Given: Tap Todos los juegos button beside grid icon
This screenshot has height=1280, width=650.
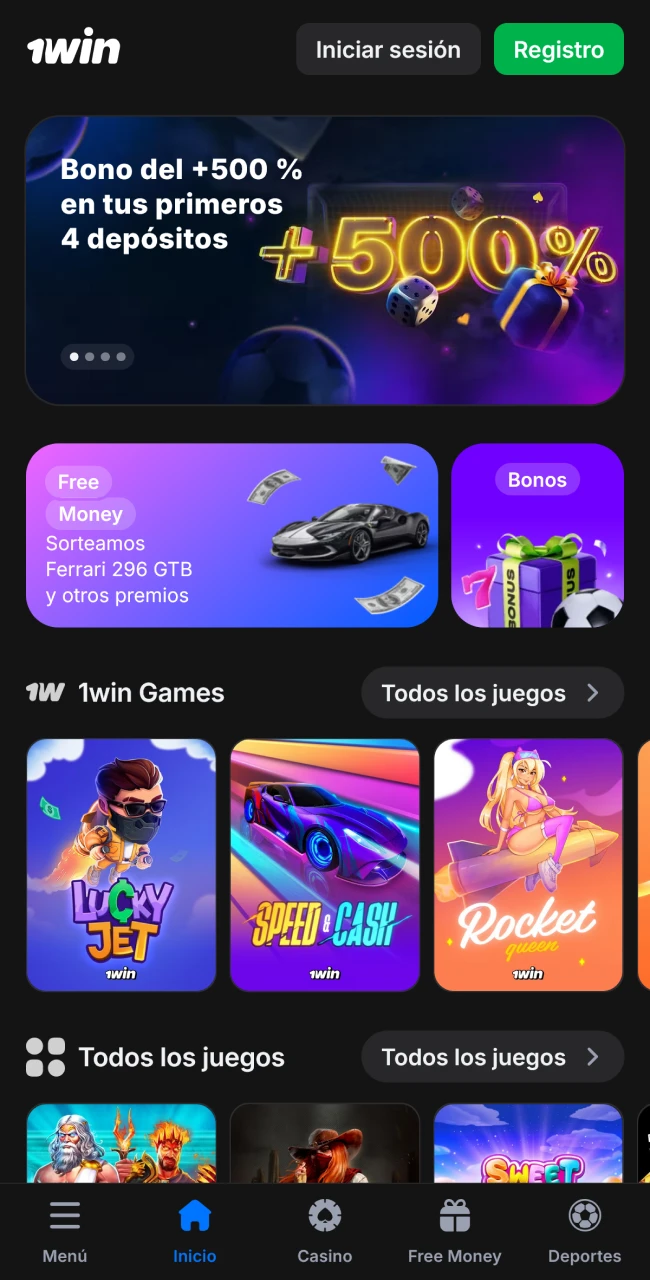Looking at the screenshot, I should click(x=491, y=1057).
